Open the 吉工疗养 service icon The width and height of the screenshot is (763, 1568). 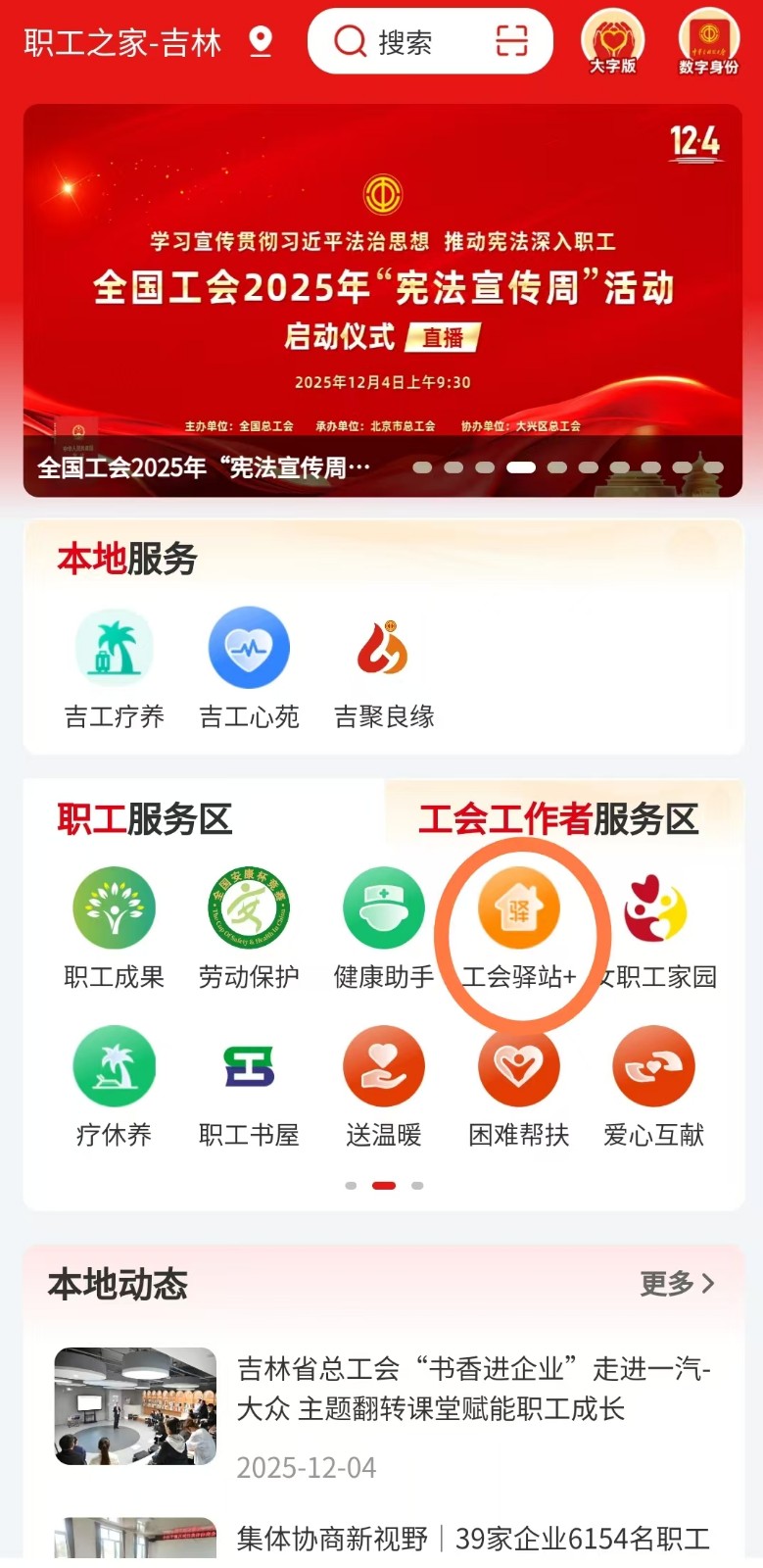114,647
